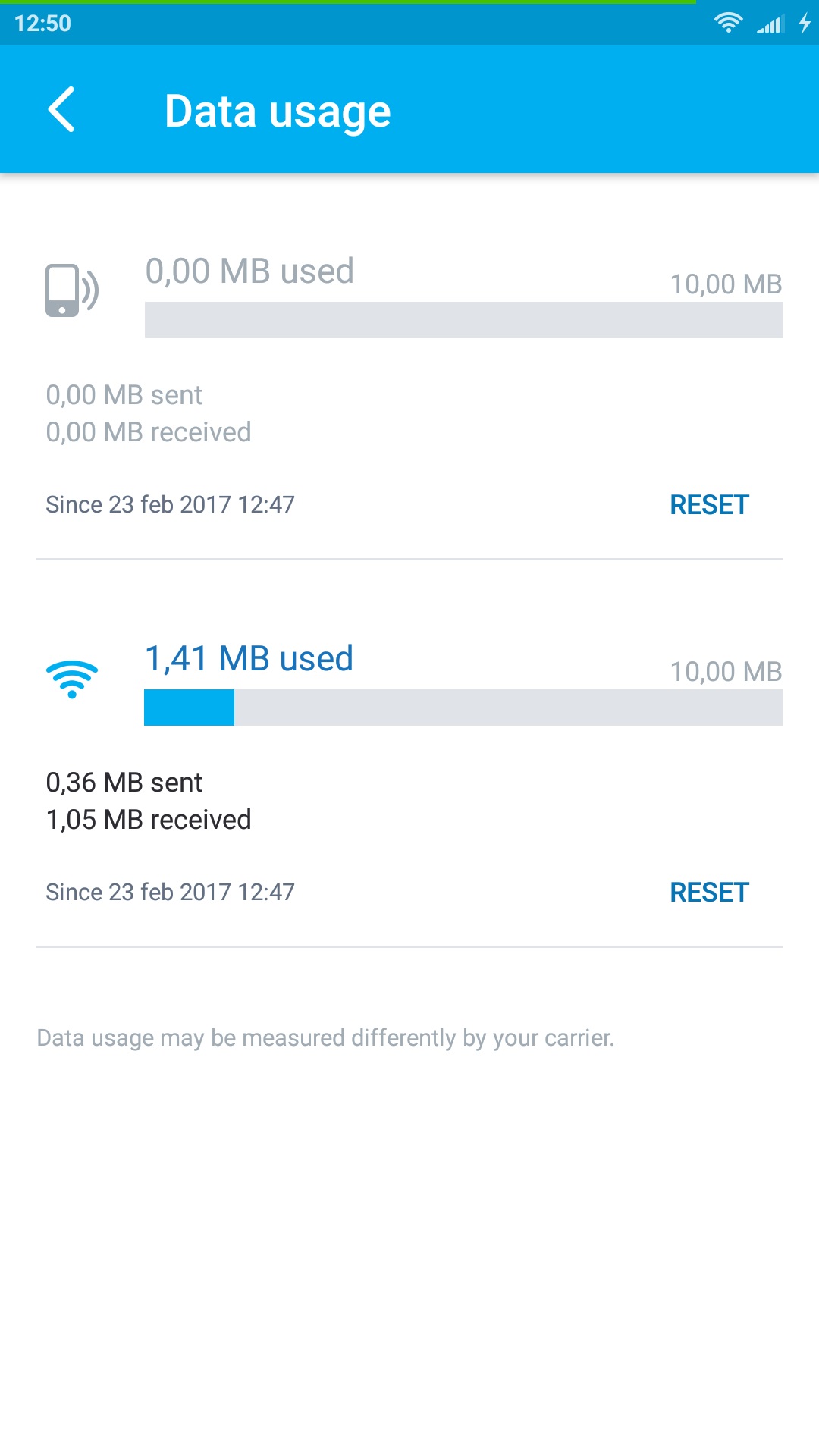
Task: Go back from Data usage screen
Action: (x=61, y=110)
